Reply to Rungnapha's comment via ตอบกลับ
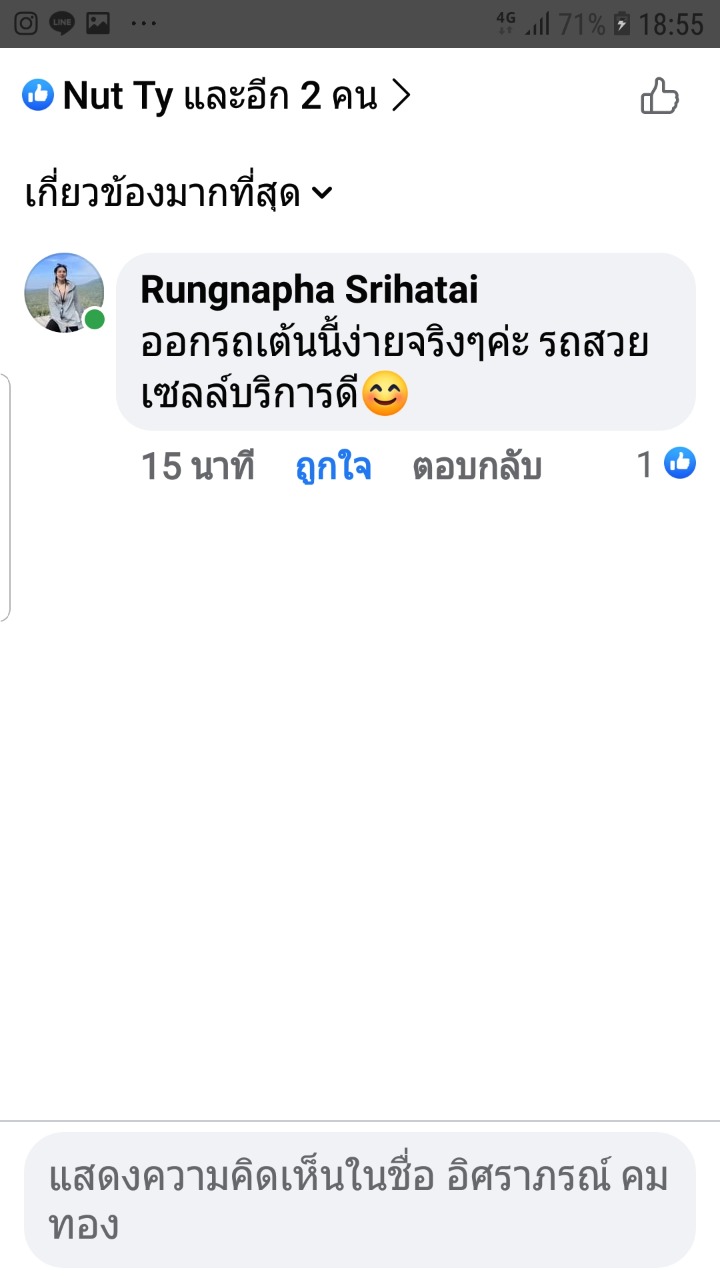Image resolution: width=720 pixels, height=1280 pixels. (x=476, y=466)
